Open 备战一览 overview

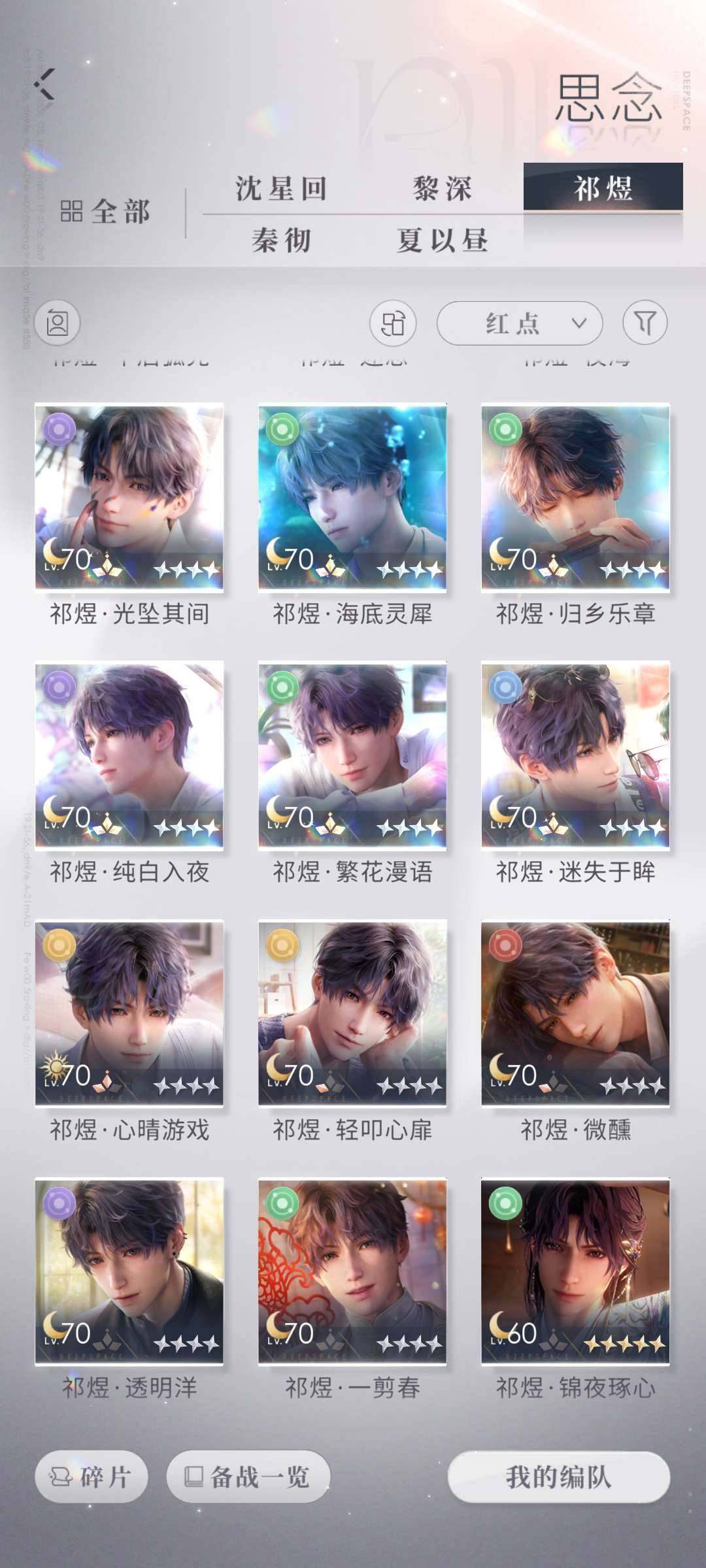point(248,1476)
